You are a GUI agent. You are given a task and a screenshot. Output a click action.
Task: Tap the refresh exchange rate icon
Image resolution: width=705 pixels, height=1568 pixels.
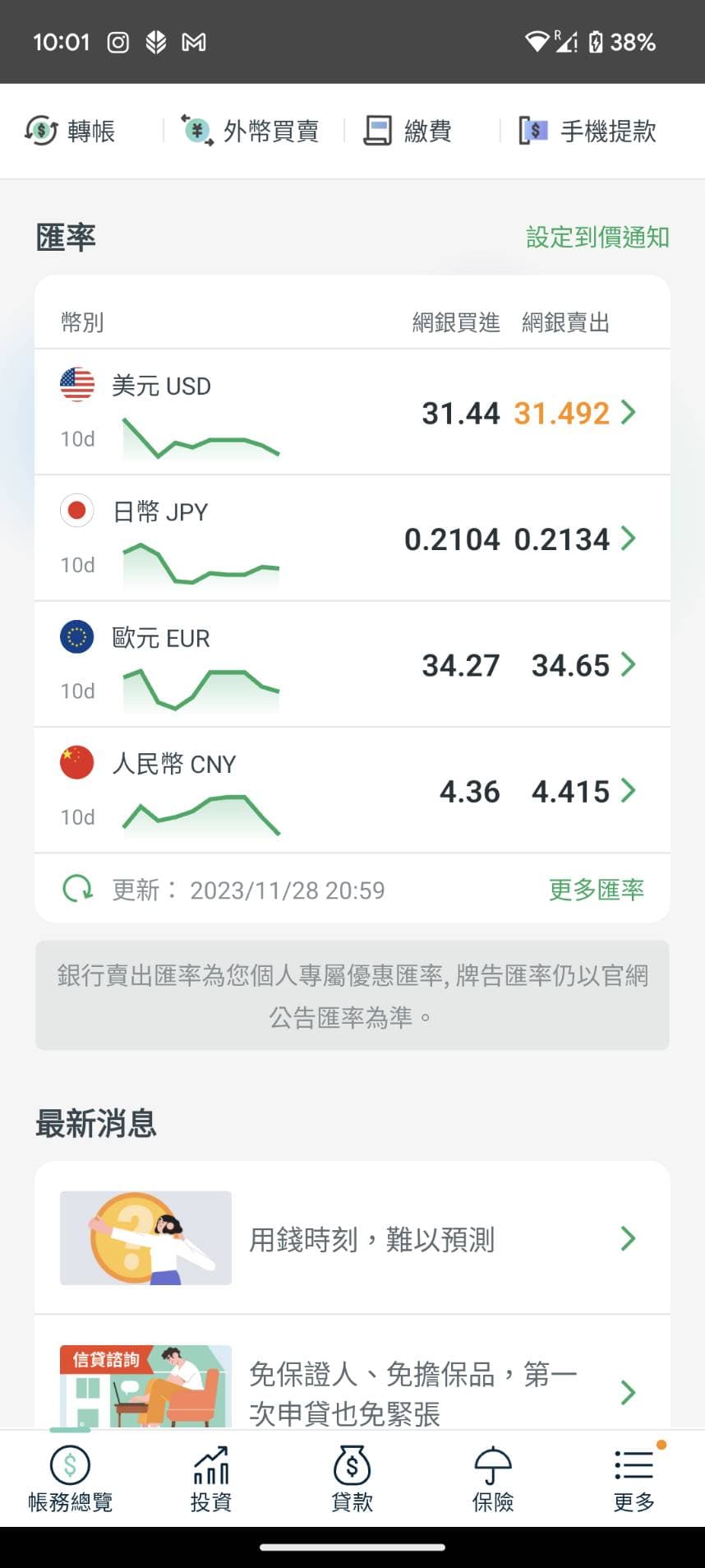pyautogui.click(x=77, y=890)
